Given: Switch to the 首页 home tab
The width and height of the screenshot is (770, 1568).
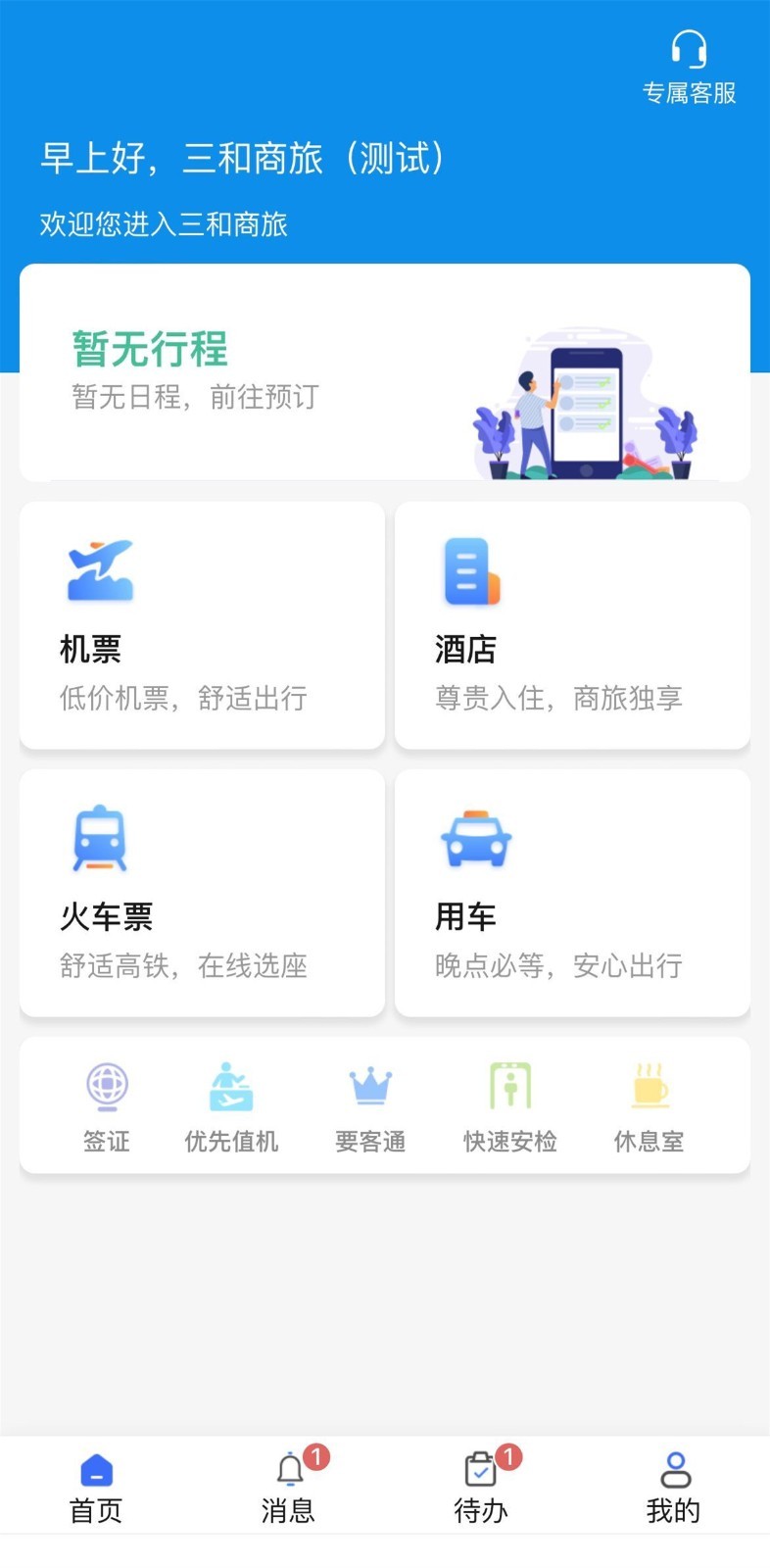Looking at the screenshot, I should pos(96,1487).
